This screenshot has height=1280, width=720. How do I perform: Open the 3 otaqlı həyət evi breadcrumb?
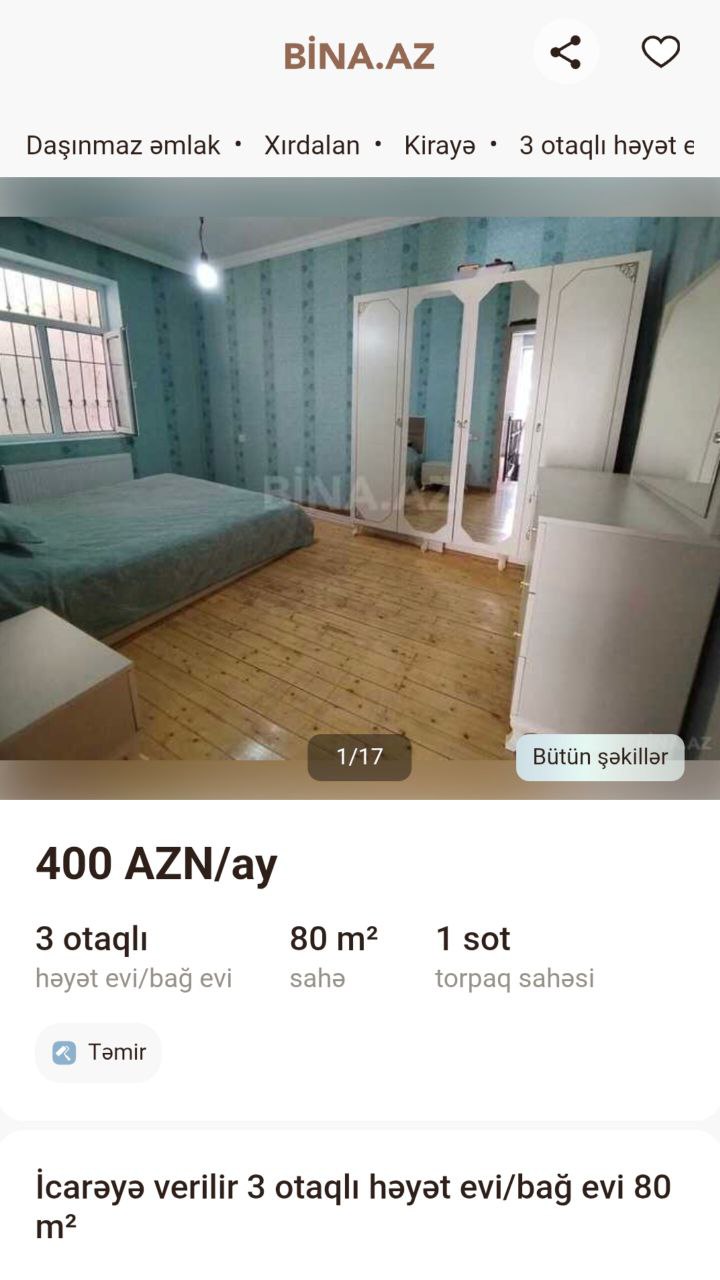607,145
